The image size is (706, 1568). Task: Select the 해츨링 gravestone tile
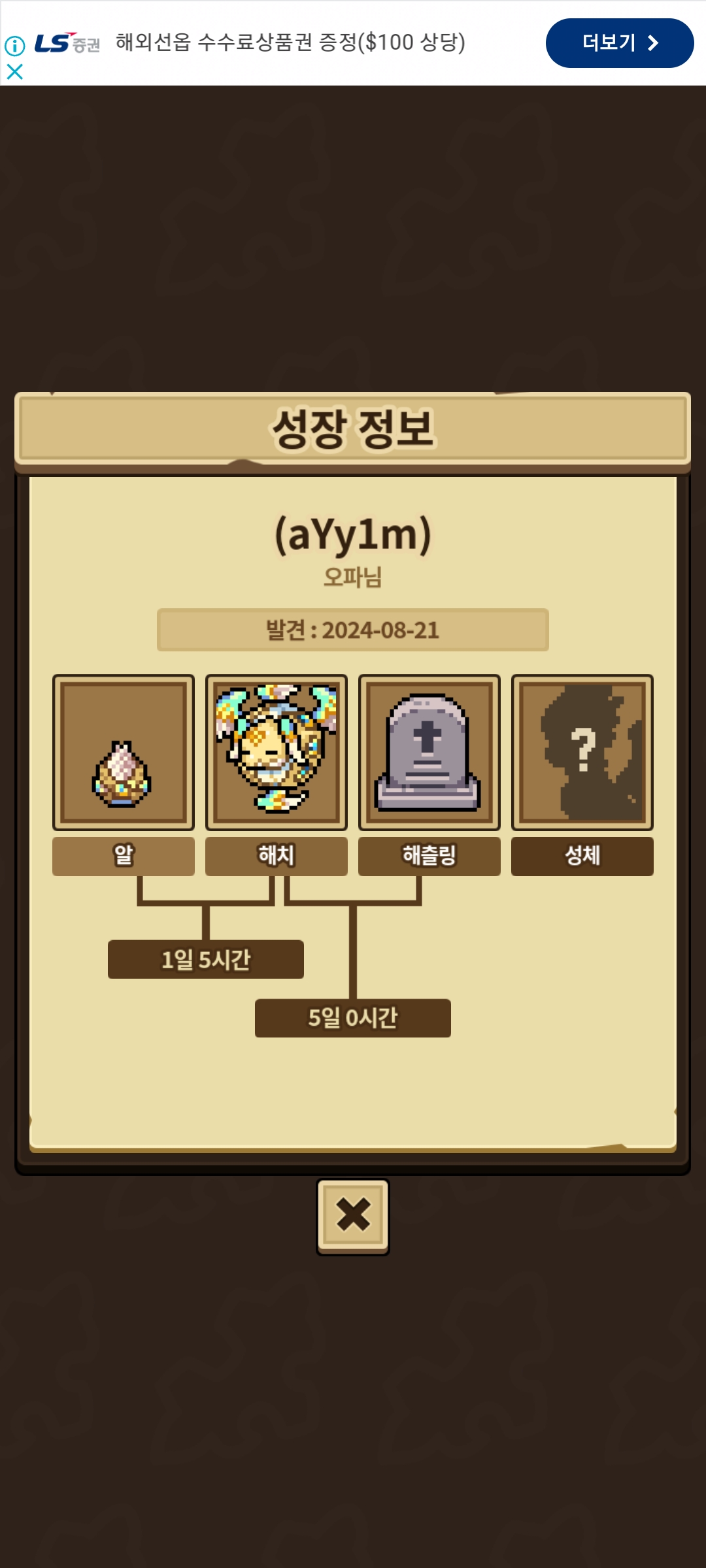click(x=429, y=753)
